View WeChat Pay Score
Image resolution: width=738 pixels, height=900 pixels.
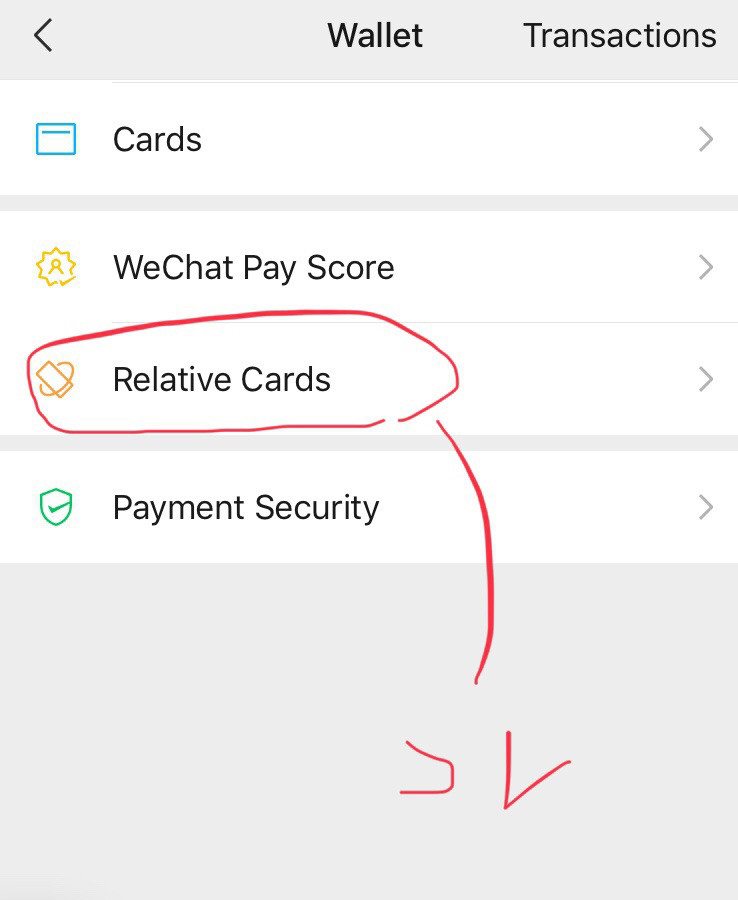(368, 267)
